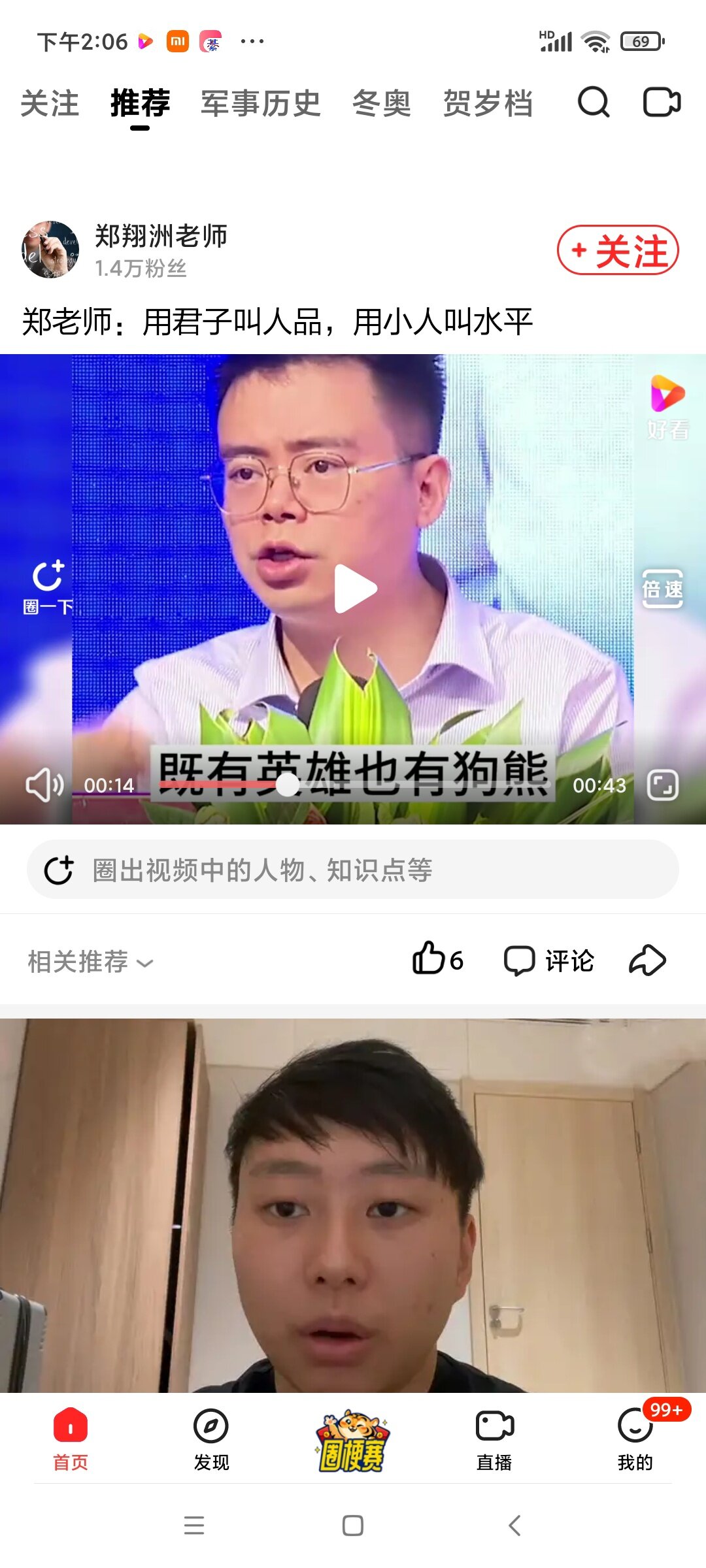Open 郑翔洲老师's profile avatar
706x1568 pixels.
click(x=50, y=250)
